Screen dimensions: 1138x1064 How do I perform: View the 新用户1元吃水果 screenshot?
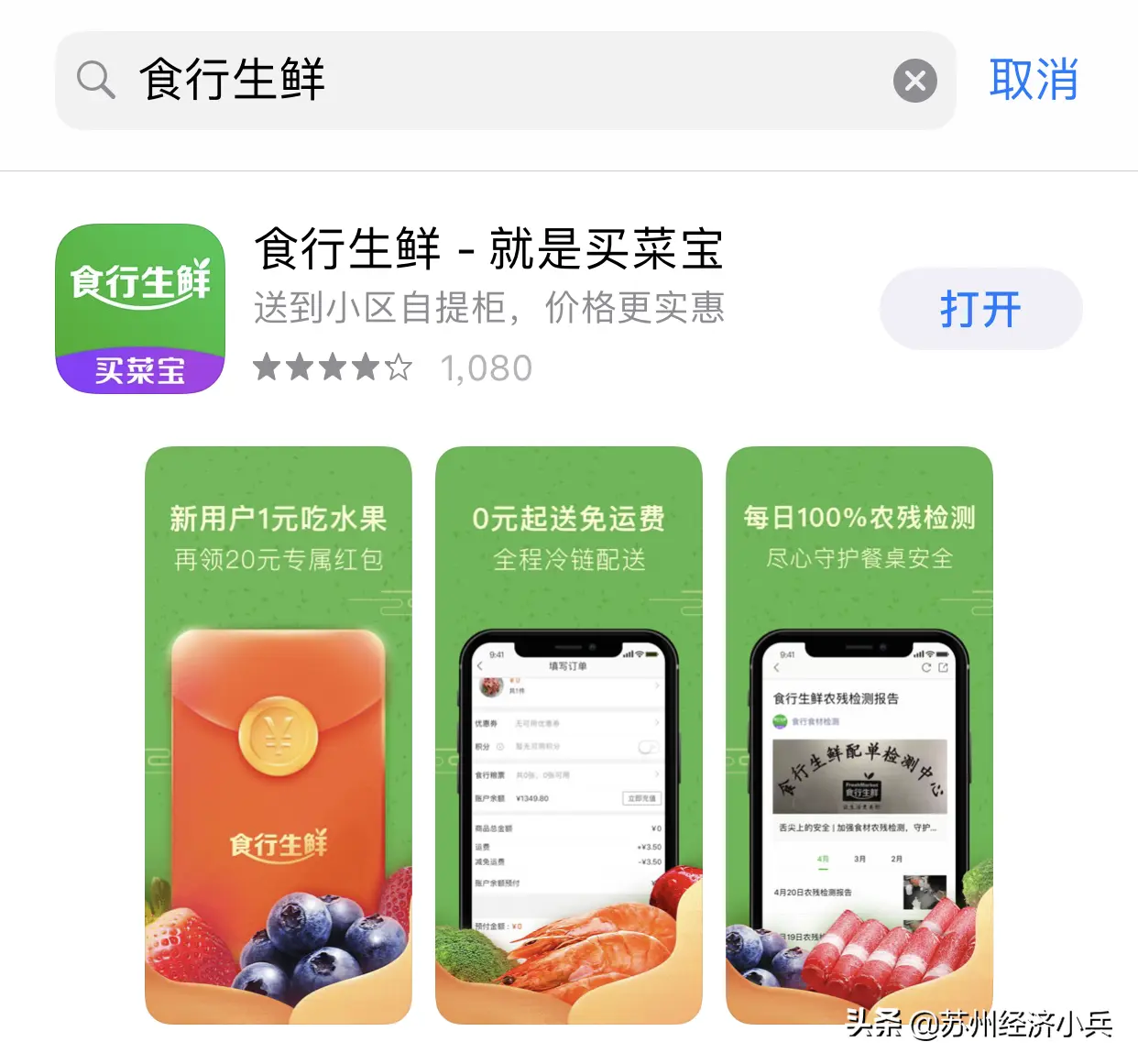(279, 734)
